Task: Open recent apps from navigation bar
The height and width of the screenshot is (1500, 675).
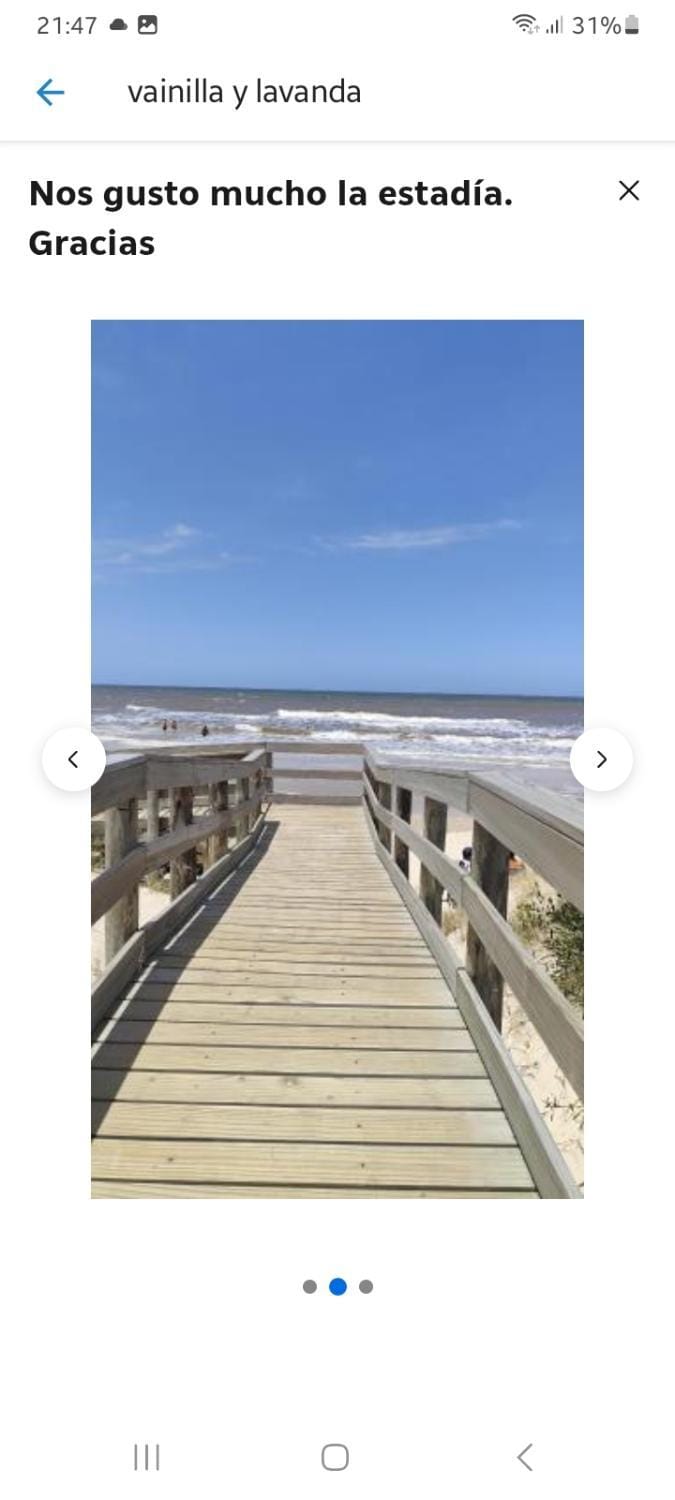Action: pyautogui.click(x=147, y=1457)
